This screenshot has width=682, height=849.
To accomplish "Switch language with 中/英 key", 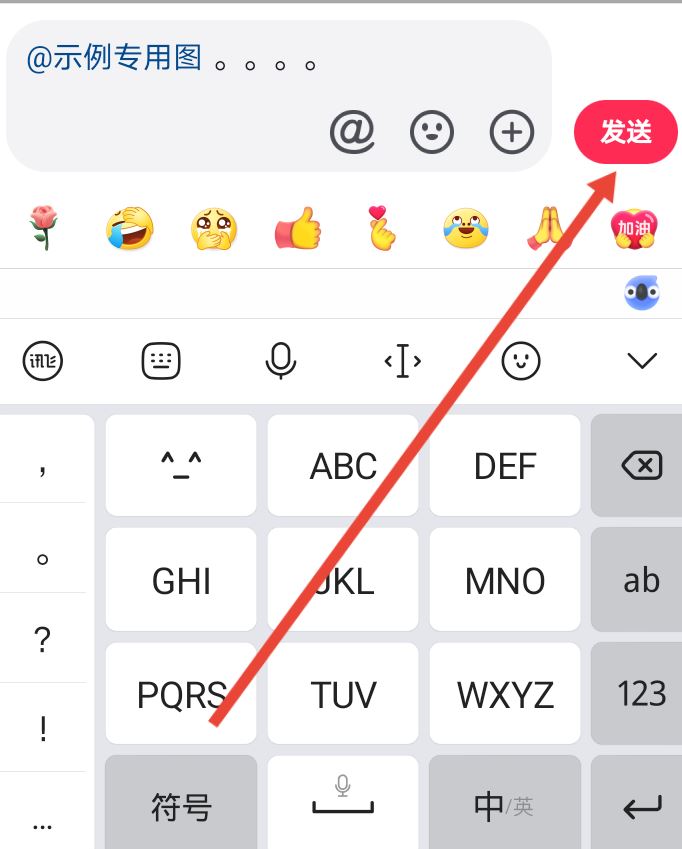I will [503, 805].
